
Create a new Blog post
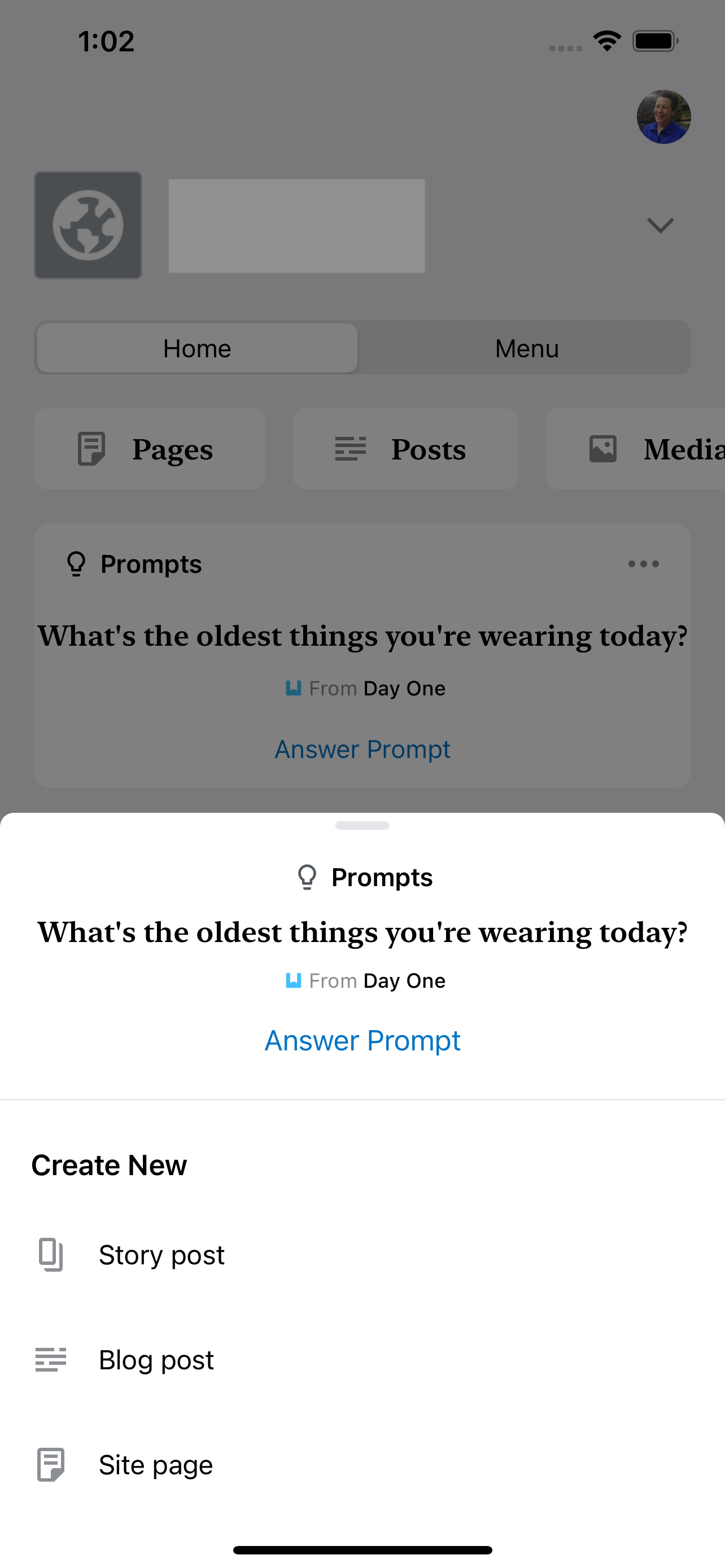(x=156, y=1360)
